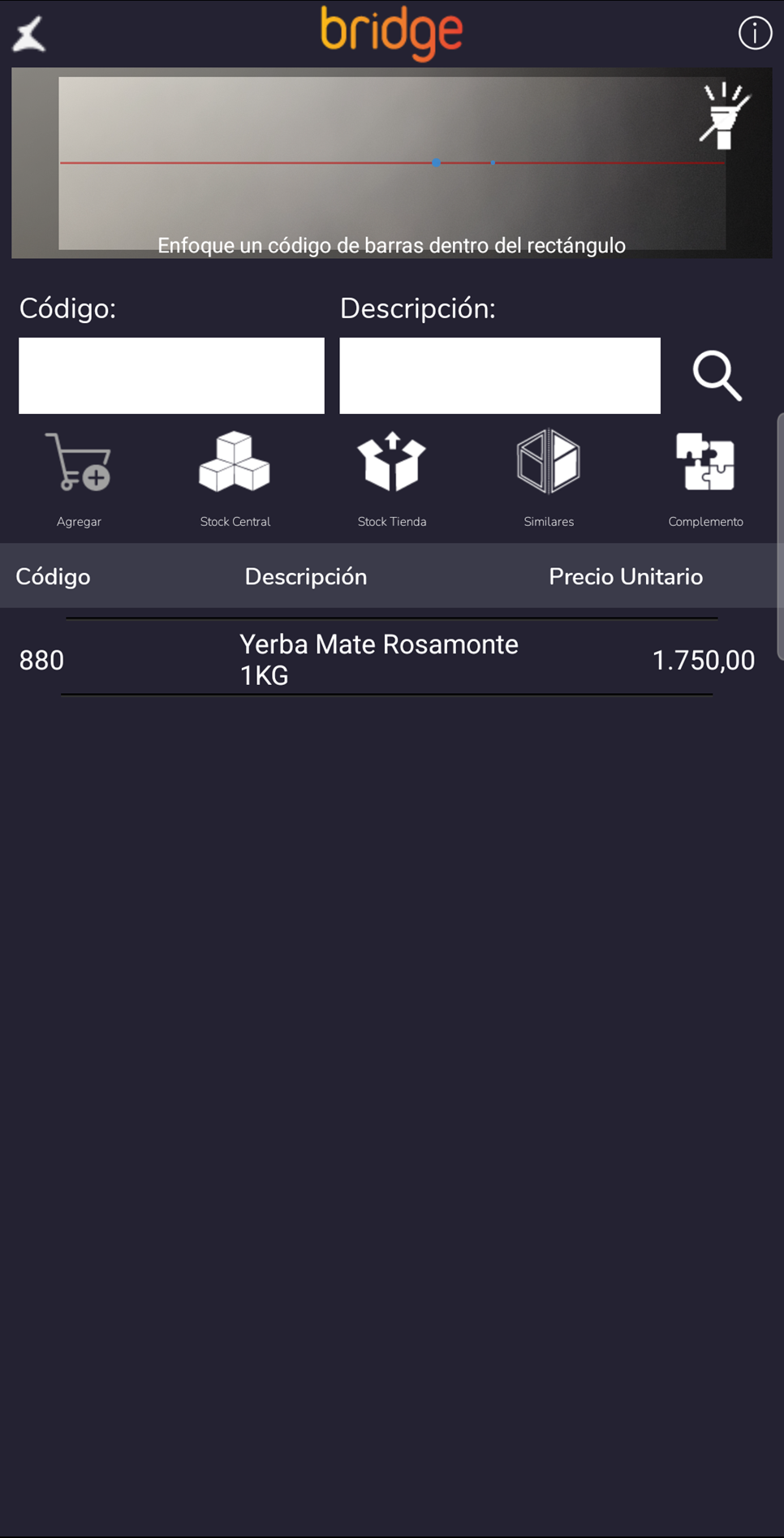Tap the bird icon in the top bar
Image resolution: width=784 pixels, height=1538 pixels.
click(29, 34)
